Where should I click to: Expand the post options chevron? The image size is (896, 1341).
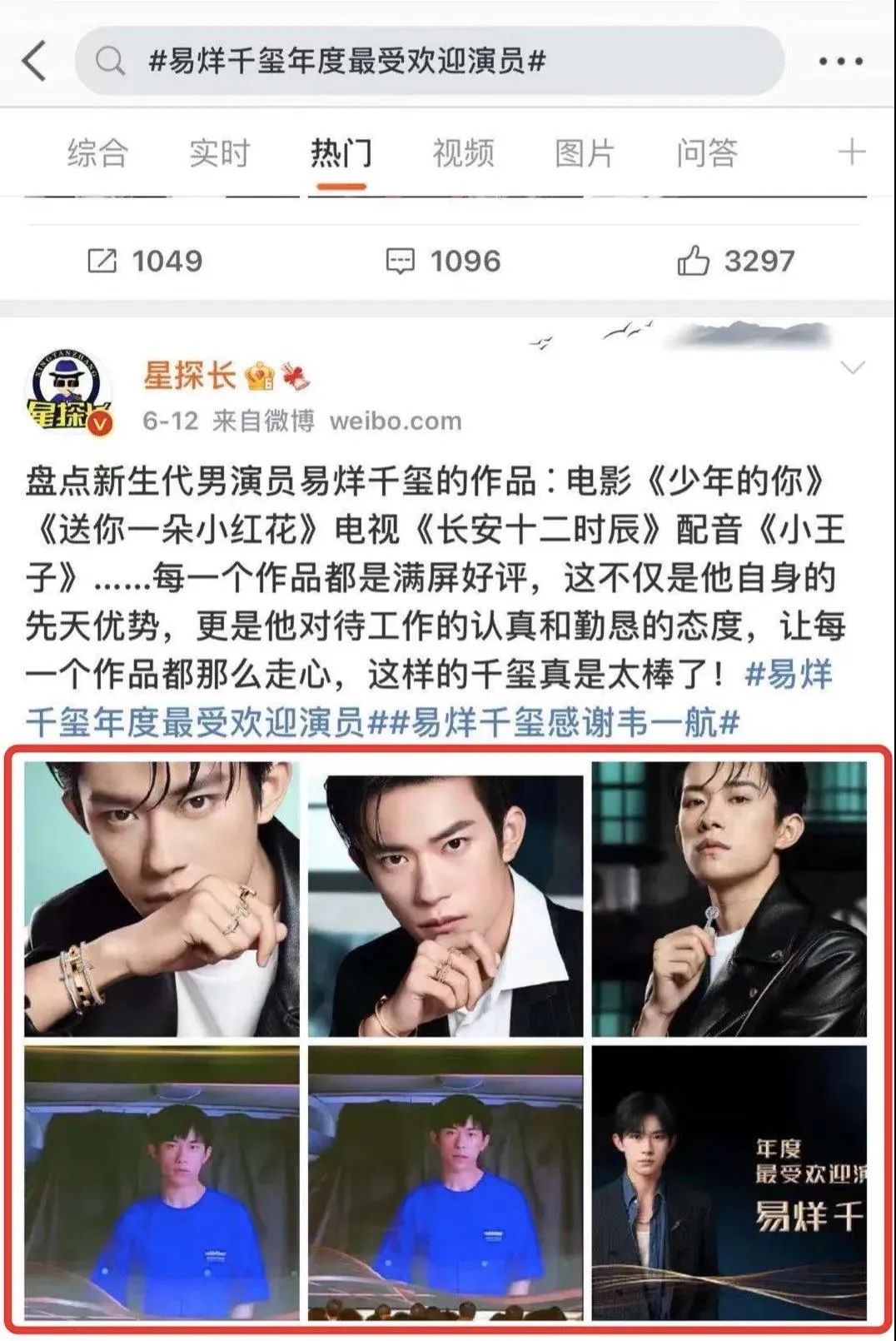click(854, 368)
